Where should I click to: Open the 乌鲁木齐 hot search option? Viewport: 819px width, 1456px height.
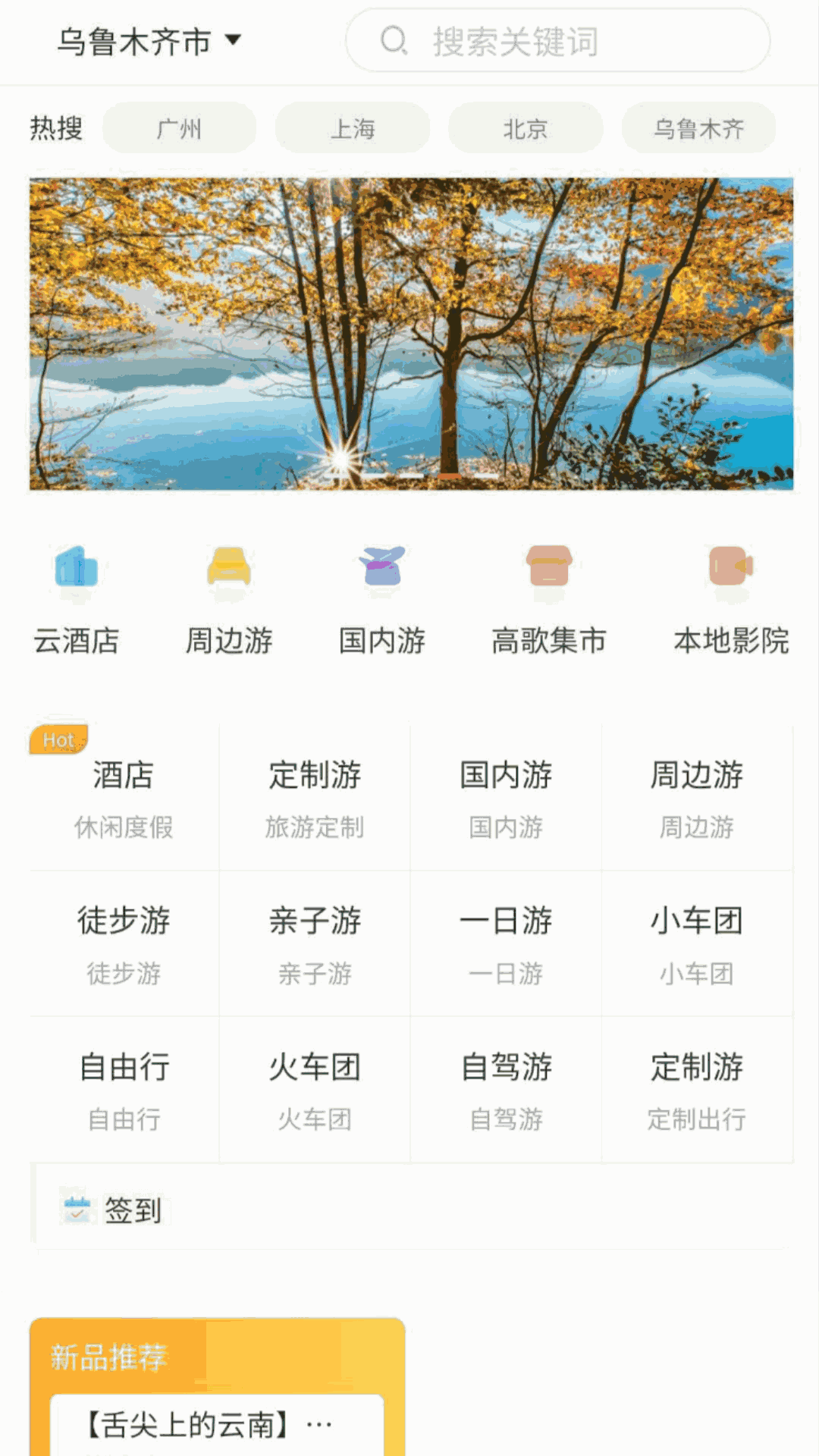coord(698,129)
